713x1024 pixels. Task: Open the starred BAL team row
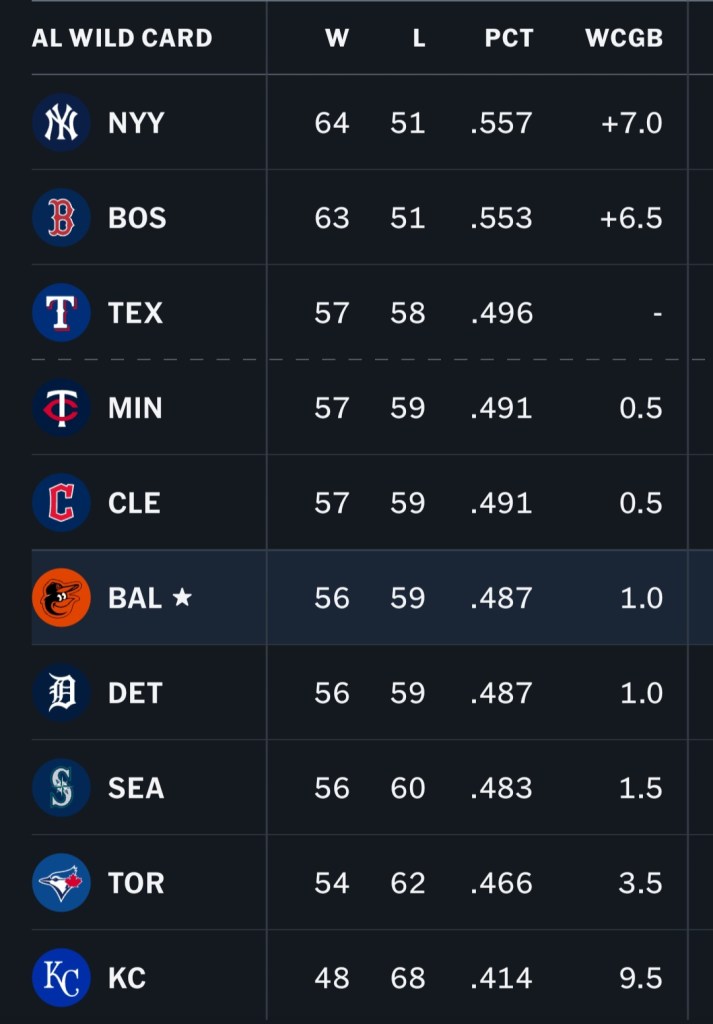click(x=359, y=598)
